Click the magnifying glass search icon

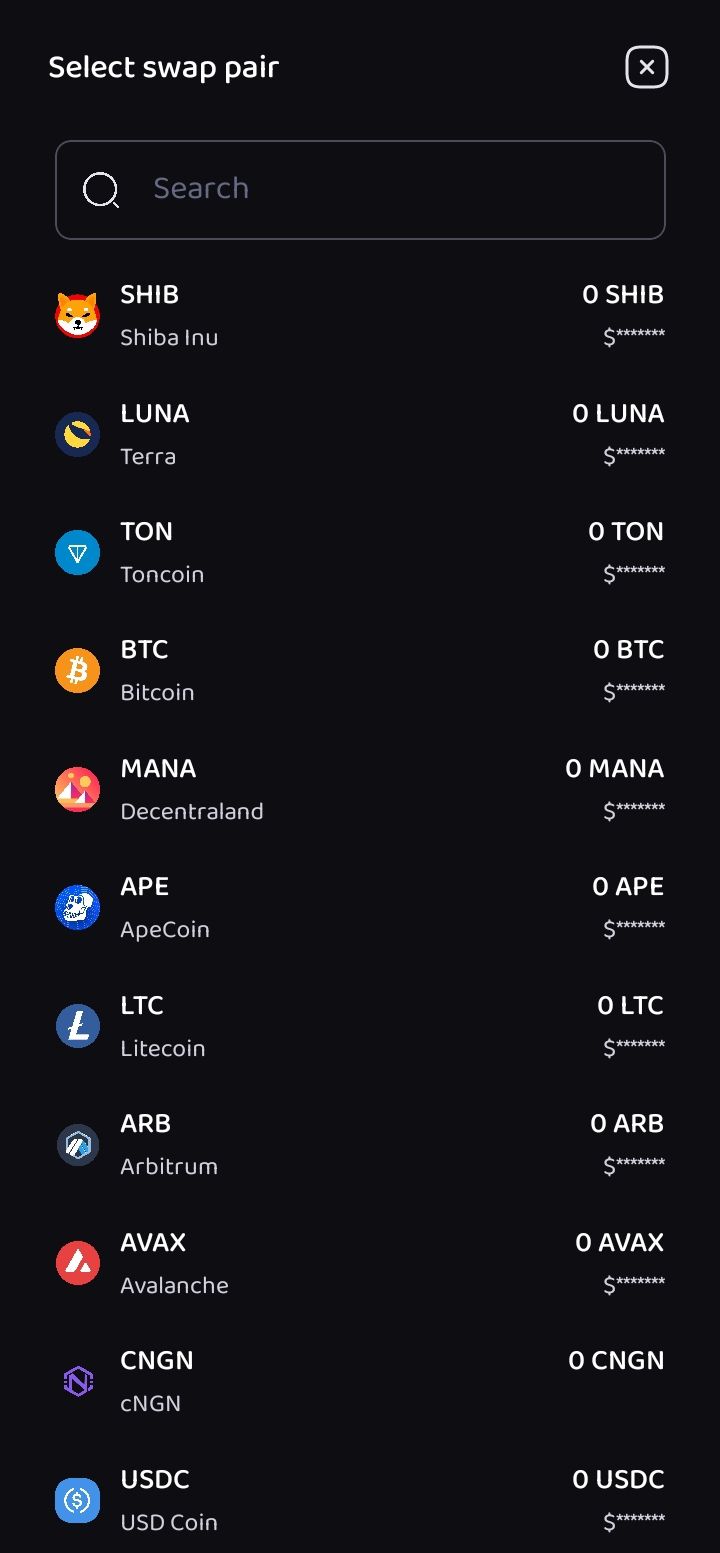[101, 190]
